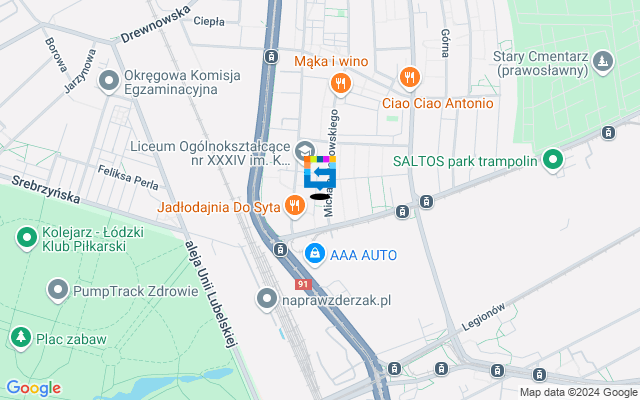The height and width of the screenshot is (400, 640).
Task: Select the Liceum Ogólnokształcące school marker
Action: [x=306, y=151]
